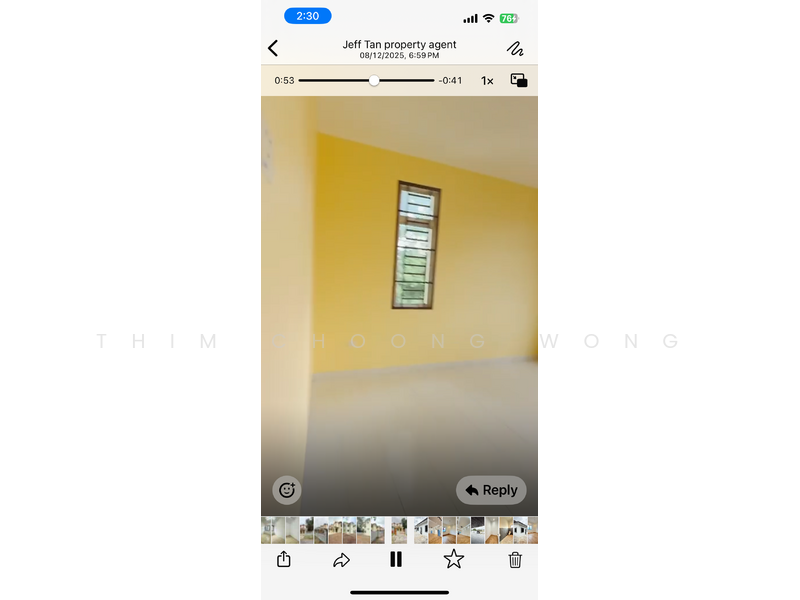Image resolution: width=800 pixels, height=600 pixels.
Task: Jump to the first thumbnail in the media strip
Action: 268,530
